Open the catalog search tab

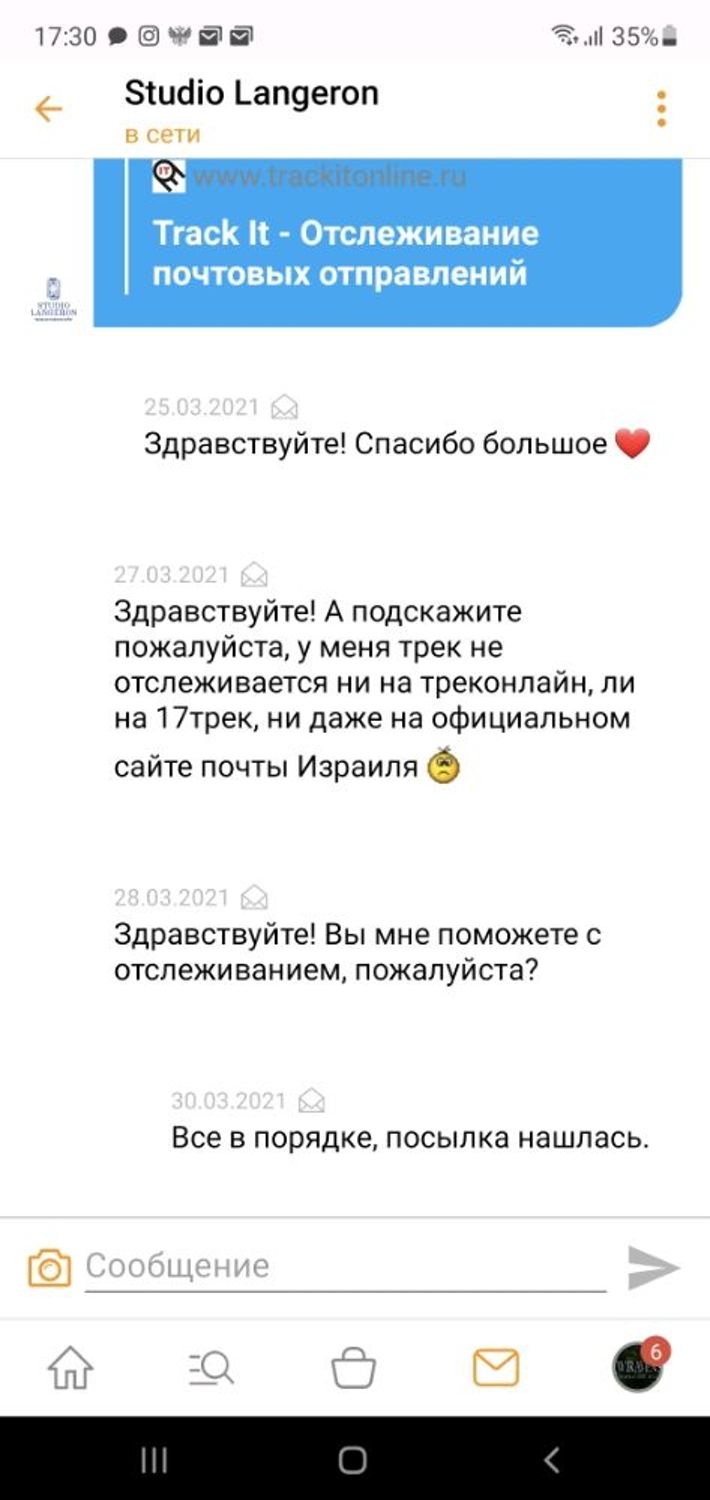tap(211, 1367)
